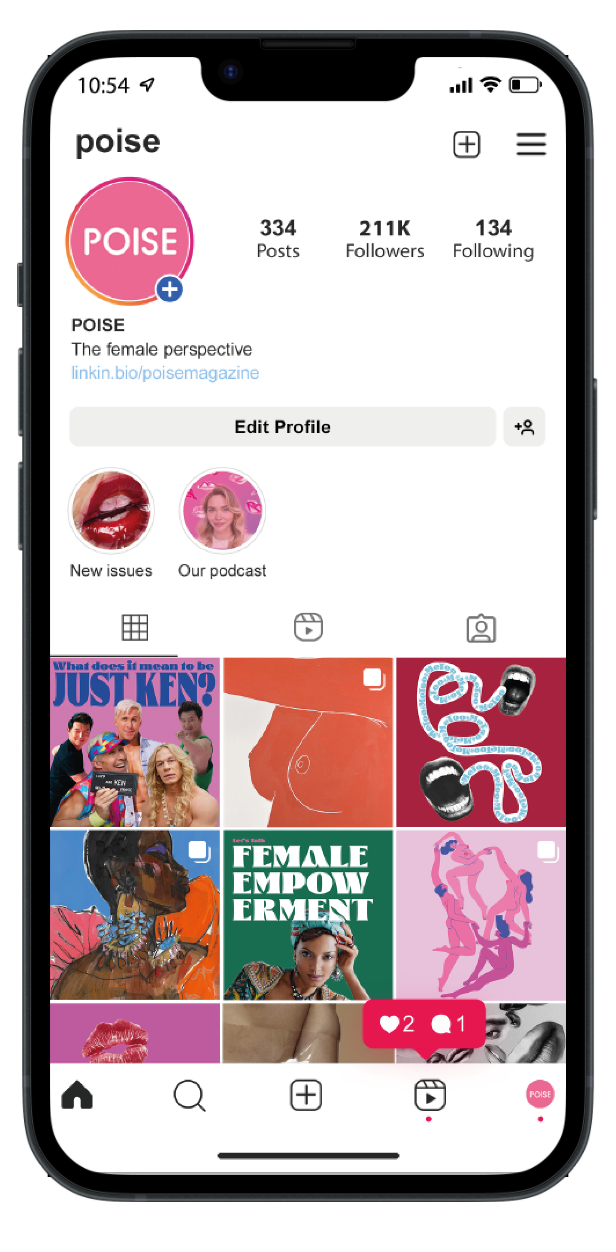Open the linkin.bio/poisemagazine link
The width and height of the screenshot is (616, 1252).
[x=165, y=373]
